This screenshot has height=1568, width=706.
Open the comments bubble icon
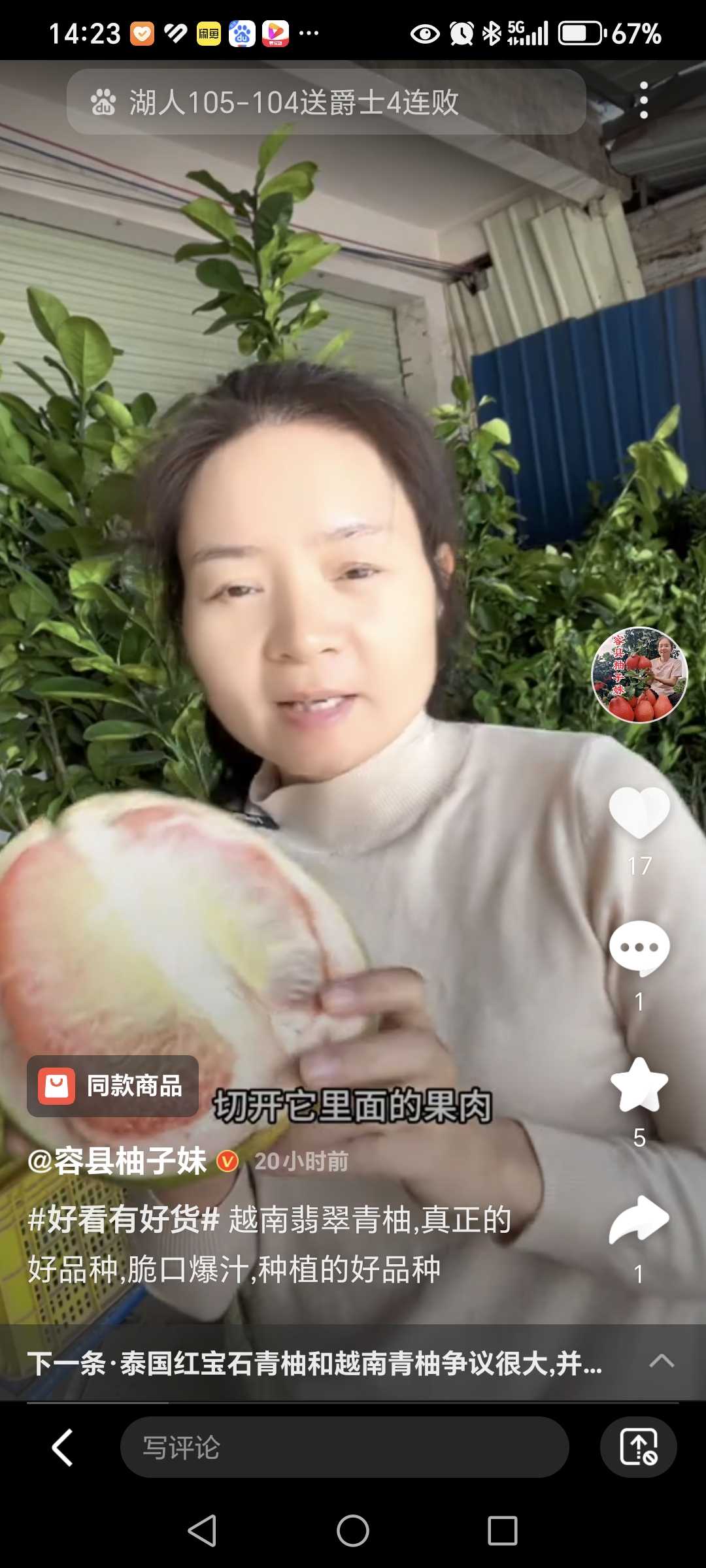639,948
